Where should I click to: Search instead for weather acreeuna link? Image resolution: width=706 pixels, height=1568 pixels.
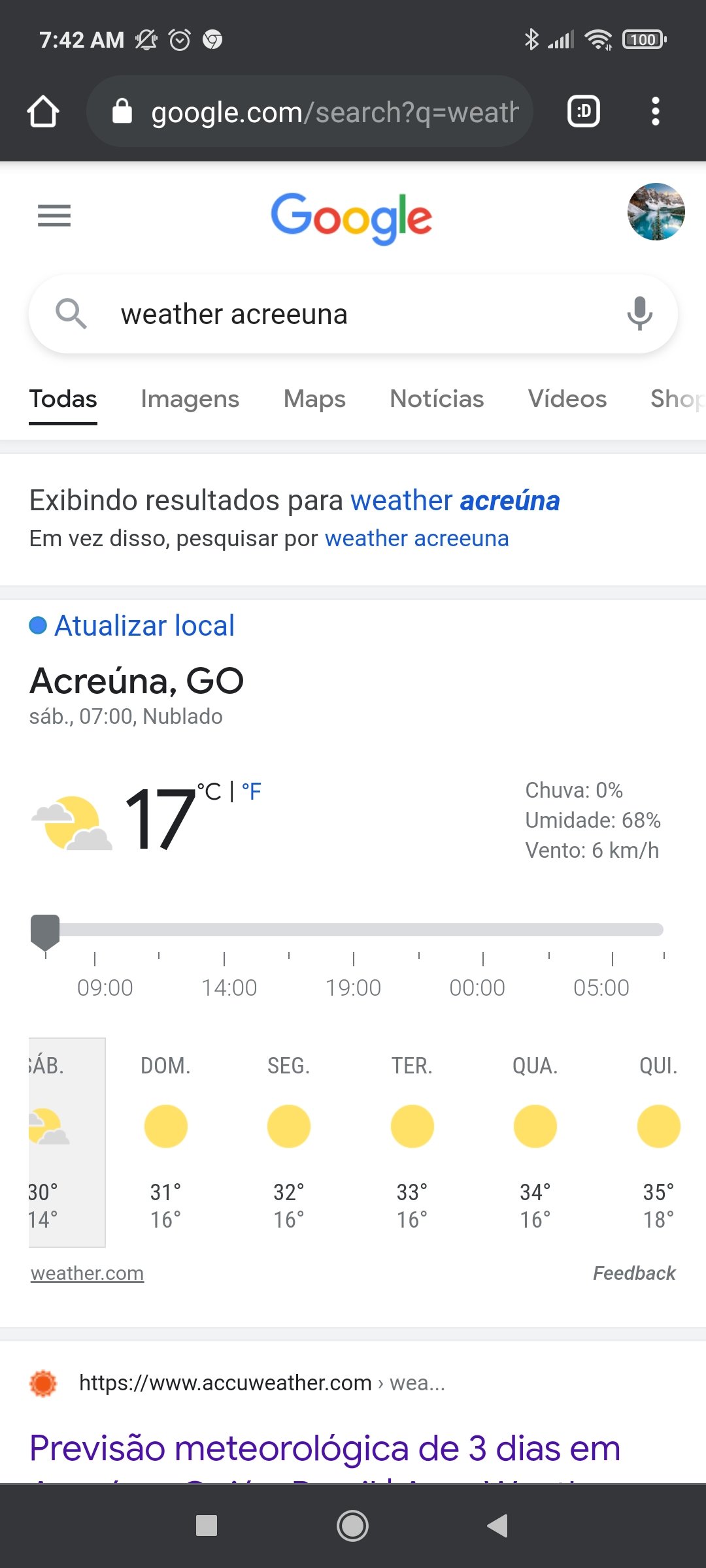point(416,539)
